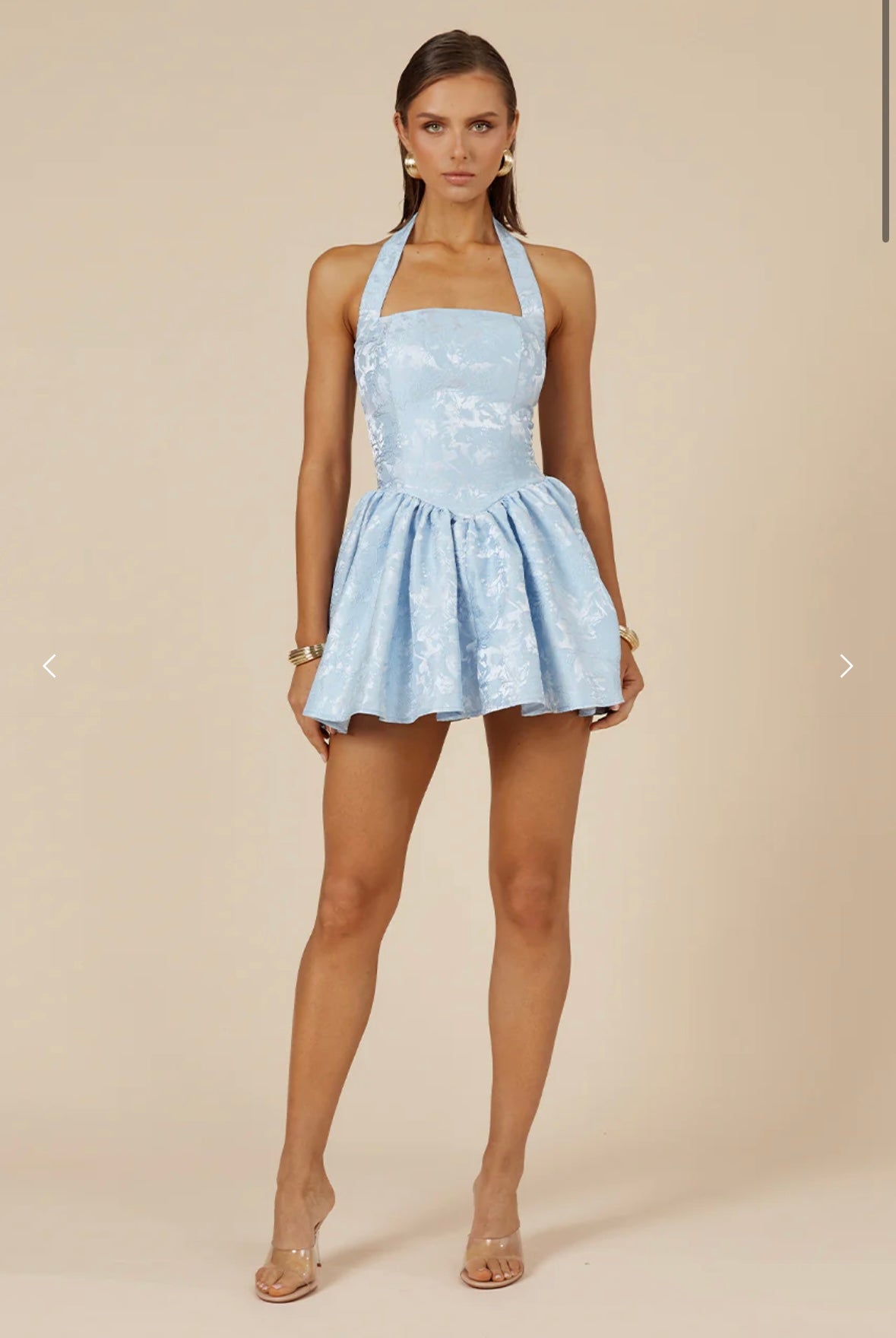Show the next product photo
Image resolution: width=896 pixels, height=1338 pixels.
pos(846,666)
